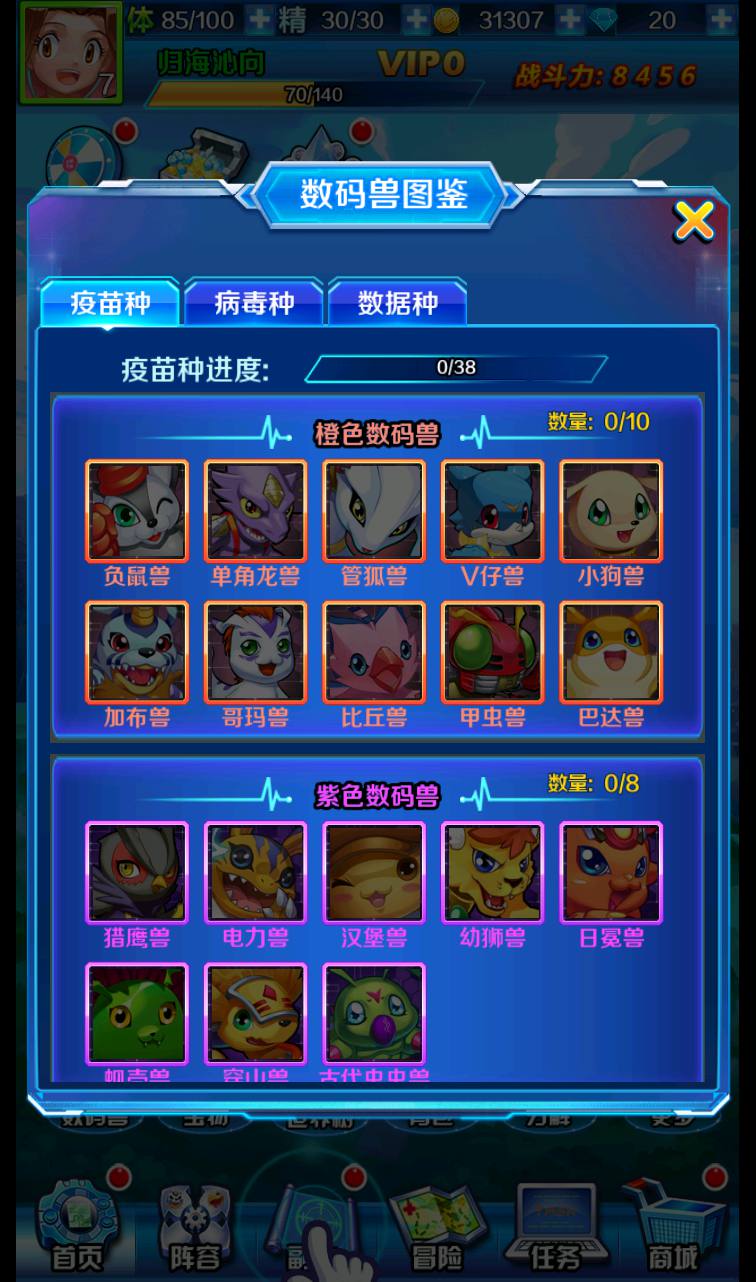
Task: Add more stamina with the 体 plus button
Action: coord(259,19)
